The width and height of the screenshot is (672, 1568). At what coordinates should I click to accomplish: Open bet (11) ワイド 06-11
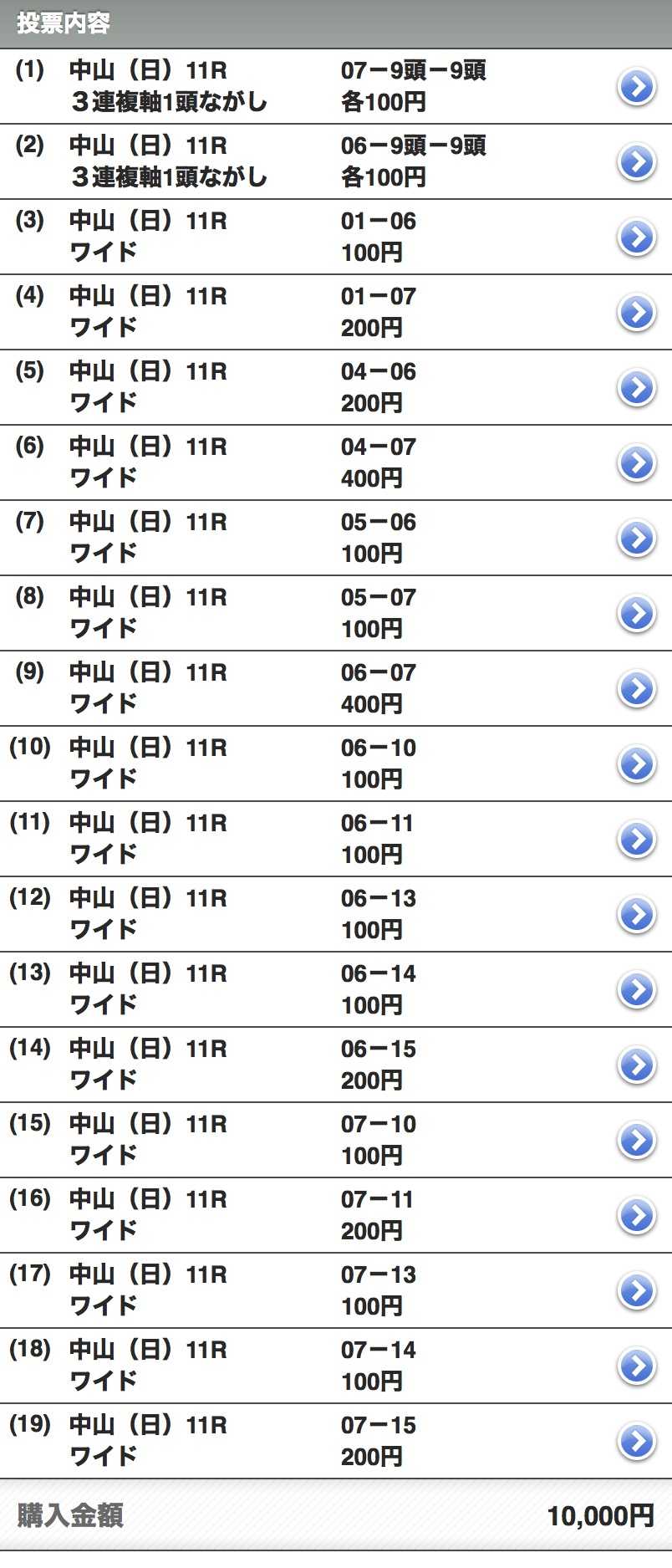(636, 840)
